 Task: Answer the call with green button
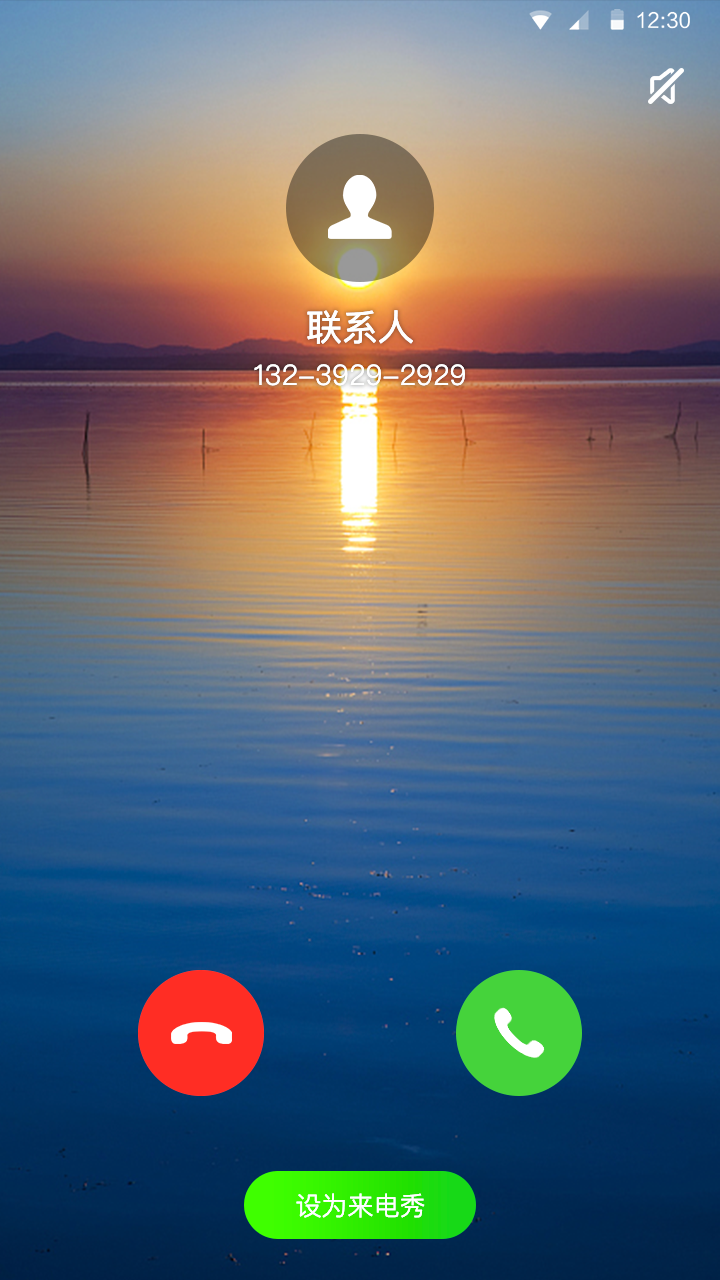point(518,1033)
